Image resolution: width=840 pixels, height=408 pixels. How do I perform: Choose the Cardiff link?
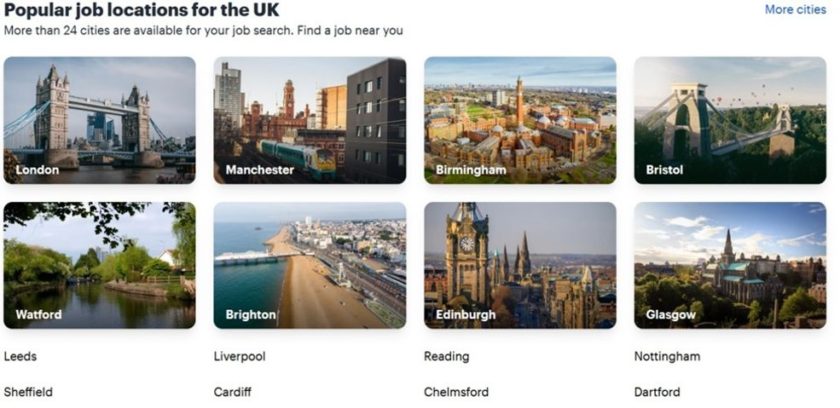coord(232,392)
